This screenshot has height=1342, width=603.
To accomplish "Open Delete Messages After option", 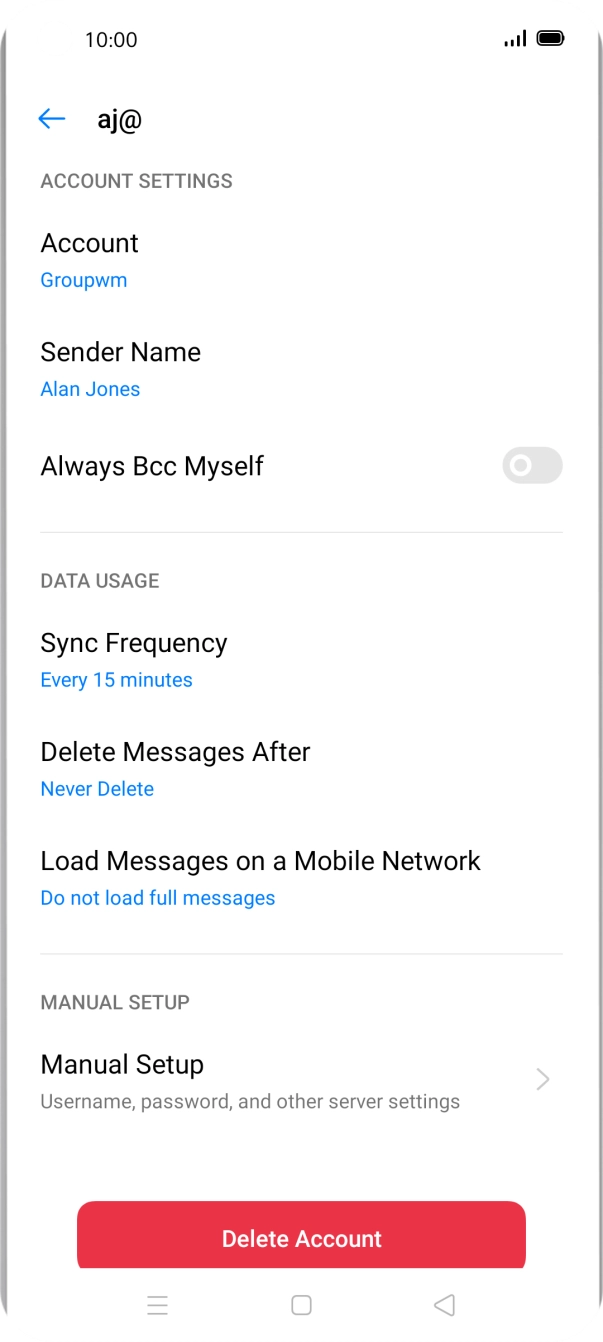I will coord(175,769).
